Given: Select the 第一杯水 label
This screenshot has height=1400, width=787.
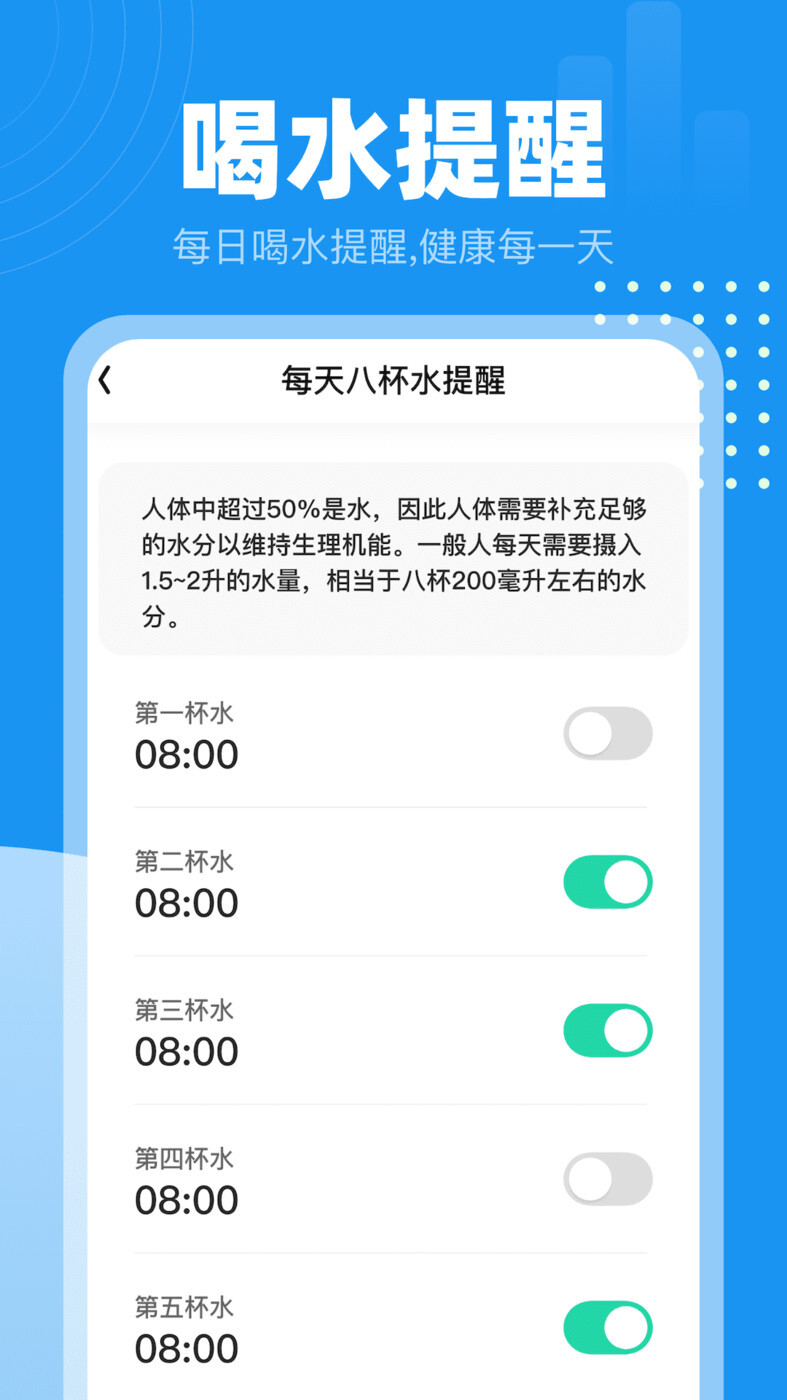Looking at the screenshot, I should coord(183,712).
